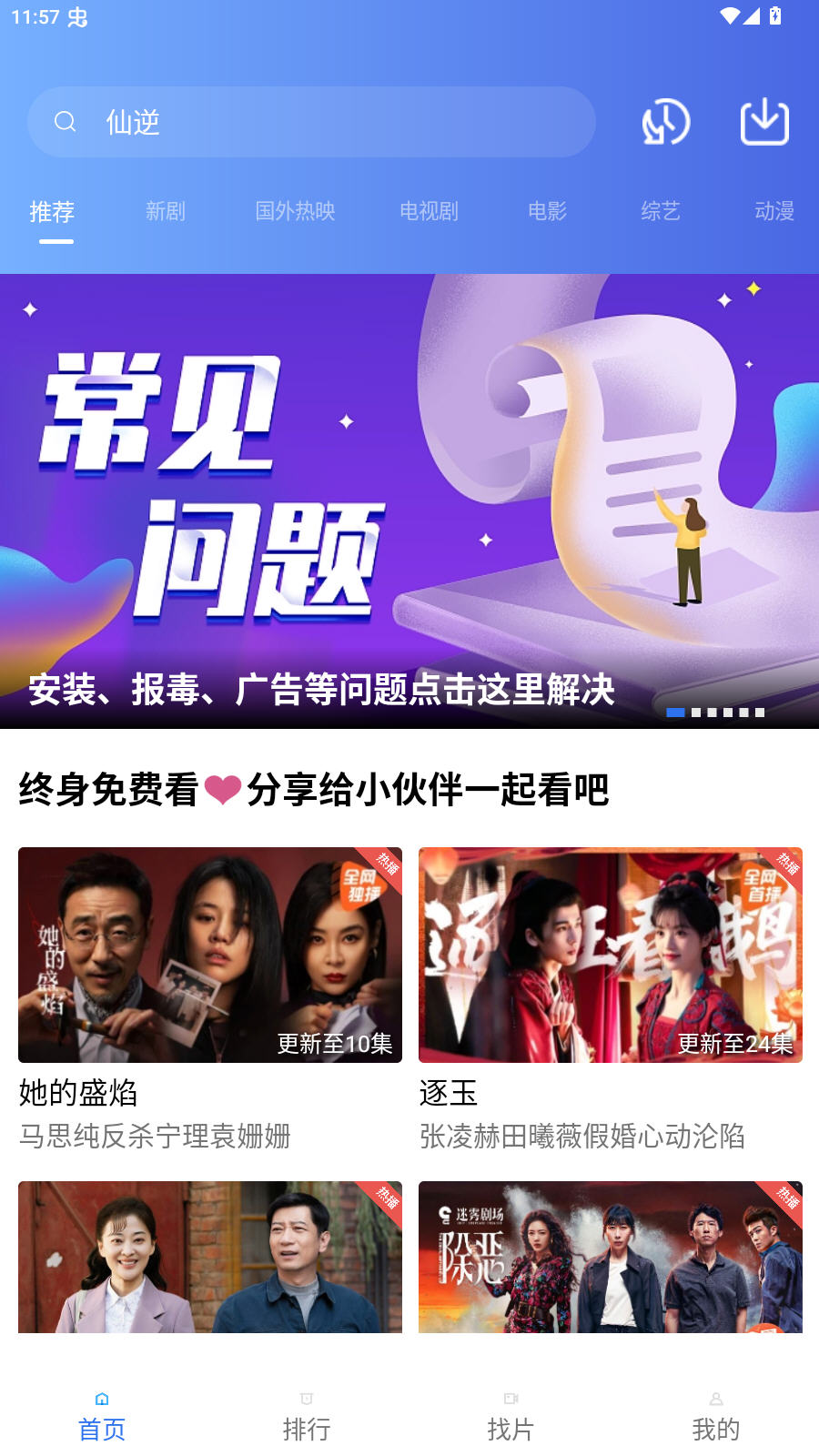Select the 首页 home icon in bottom navigation

(101, 1401)
